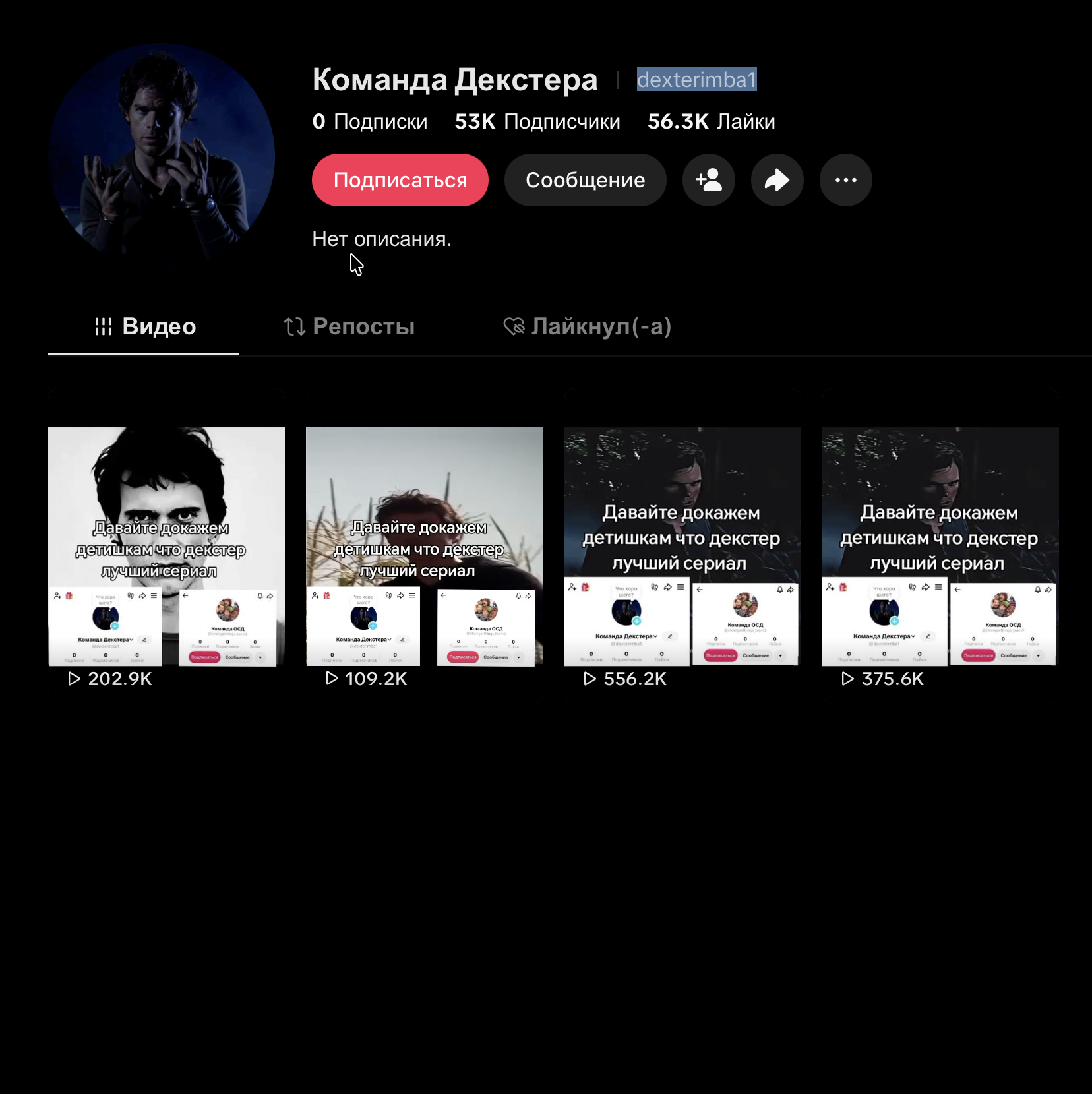The width and height of the screenshot is (1092, 1094).
Task: Switch to the Репосты tab
Action: [349, 326]
